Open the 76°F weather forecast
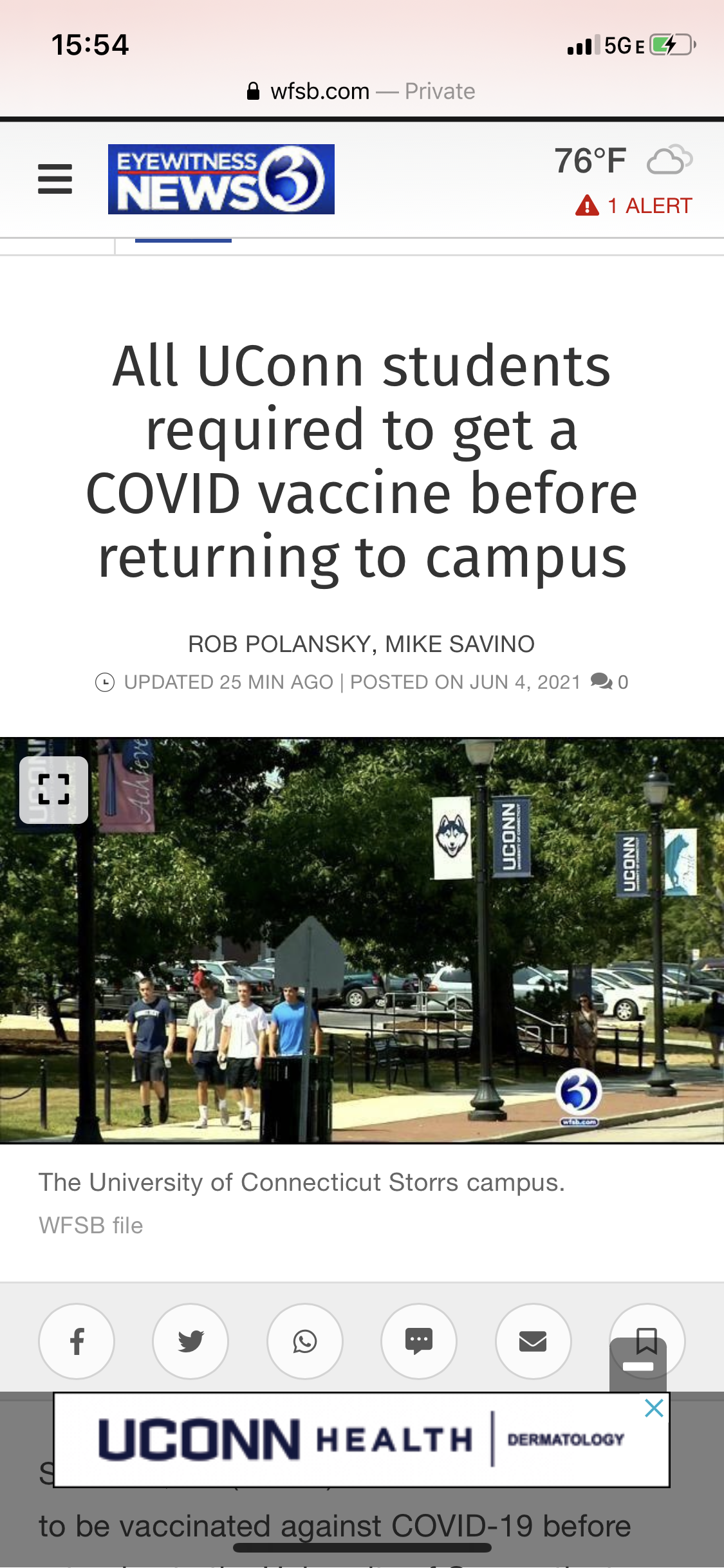The height and width of the screenshot is (1568, 724). point(623,160)
